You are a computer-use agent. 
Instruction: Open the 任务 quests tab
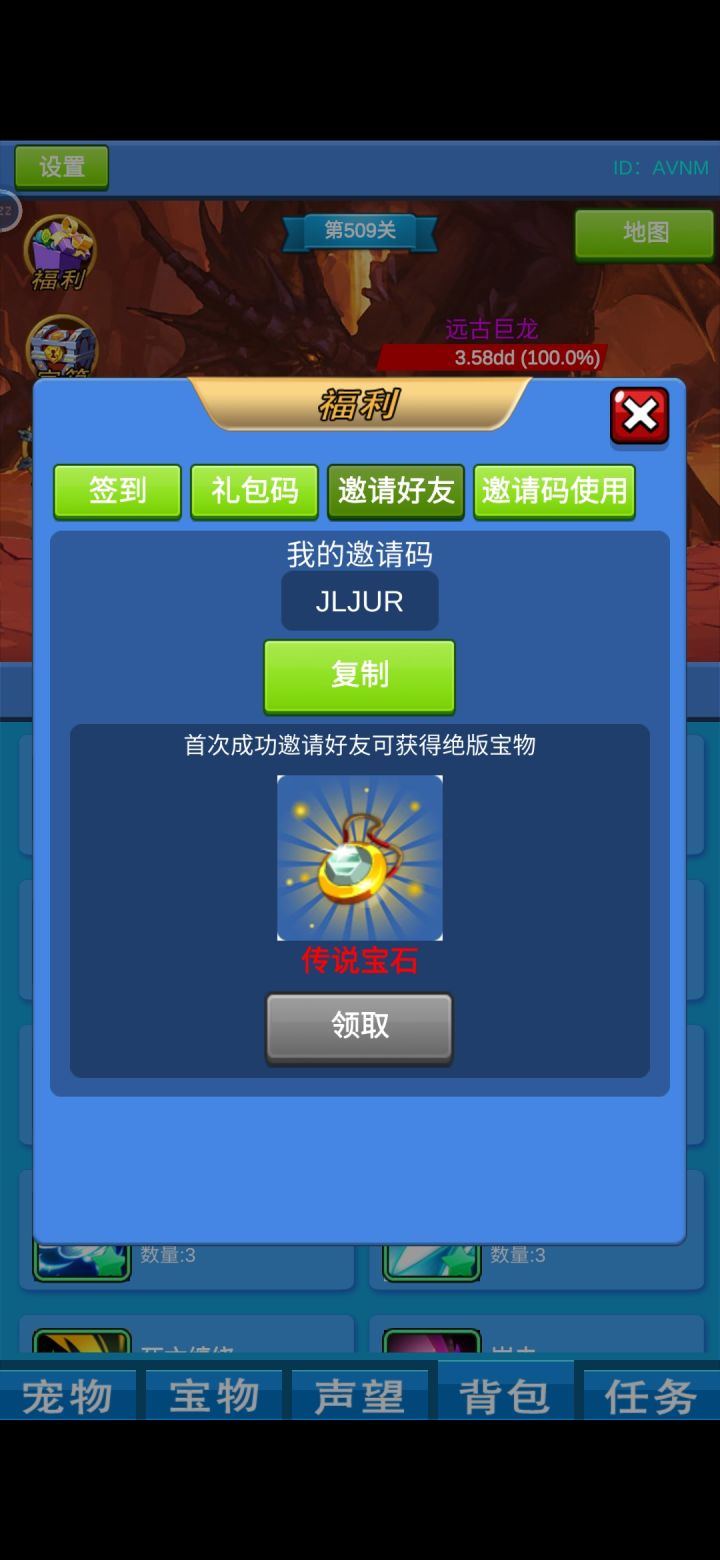[650, 1394]
